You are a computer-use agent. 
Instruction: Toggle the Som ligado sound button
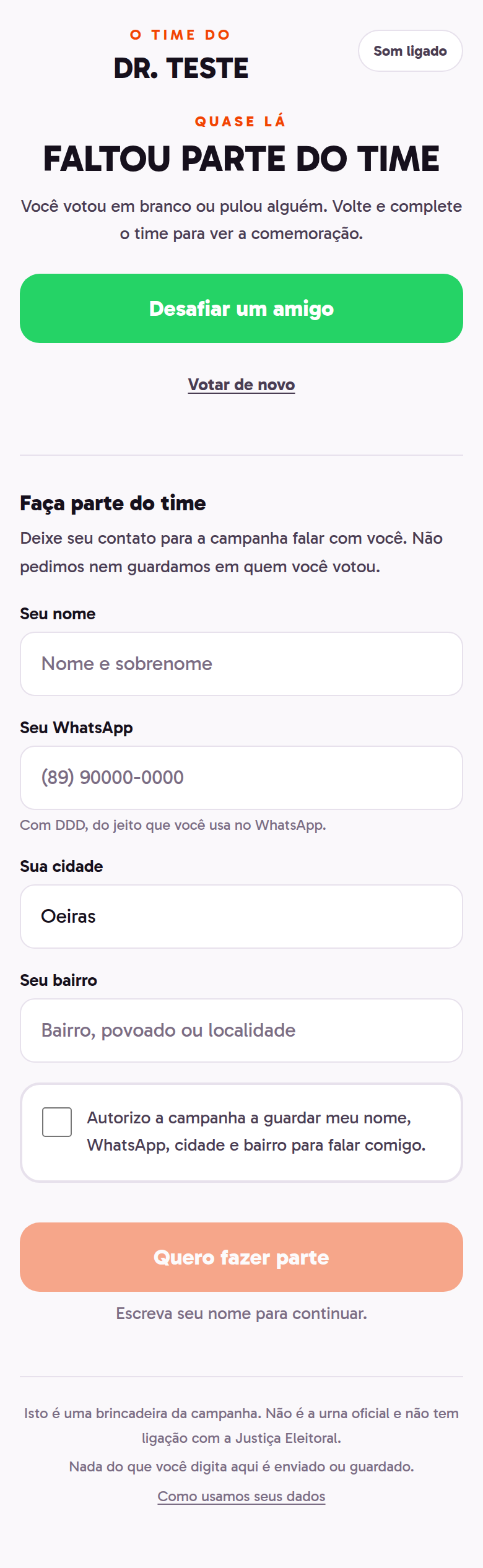pyautogui.click(x=410, y=51)
